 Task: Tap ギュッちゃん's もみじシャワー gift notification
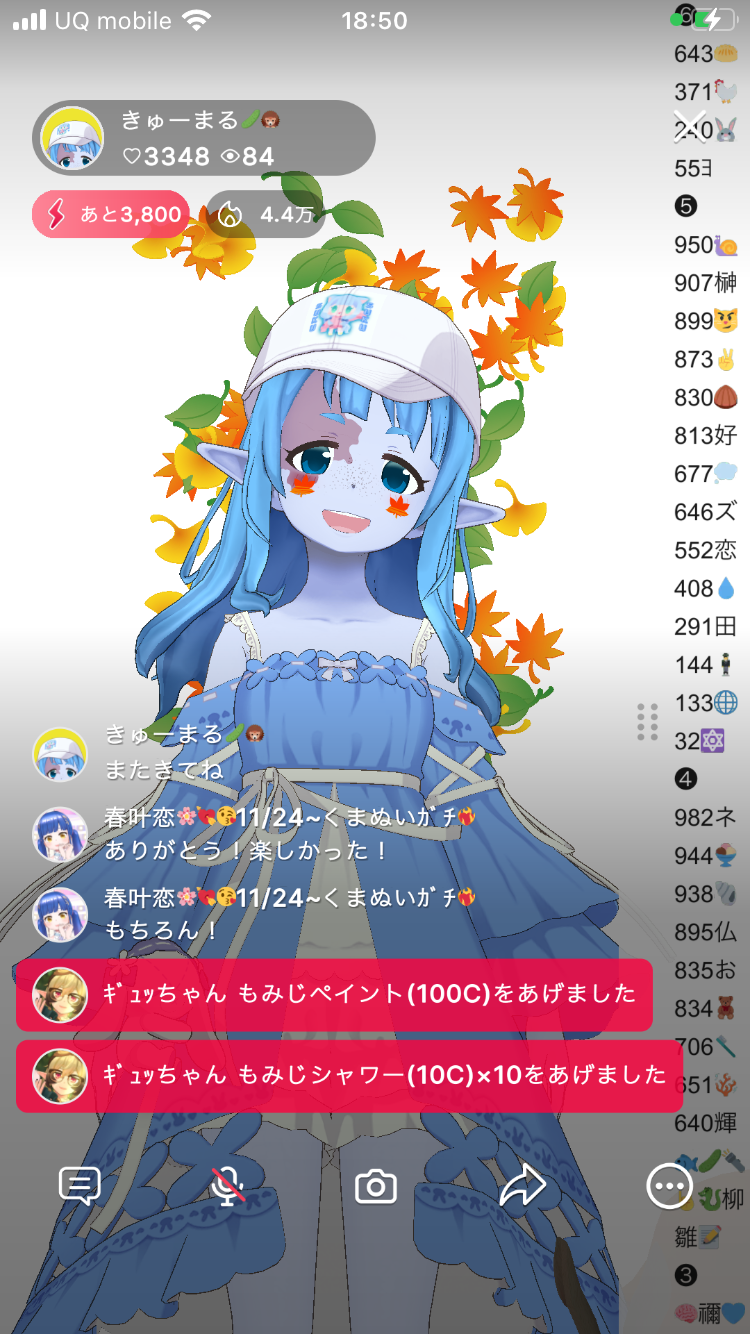pos(348,1075)
